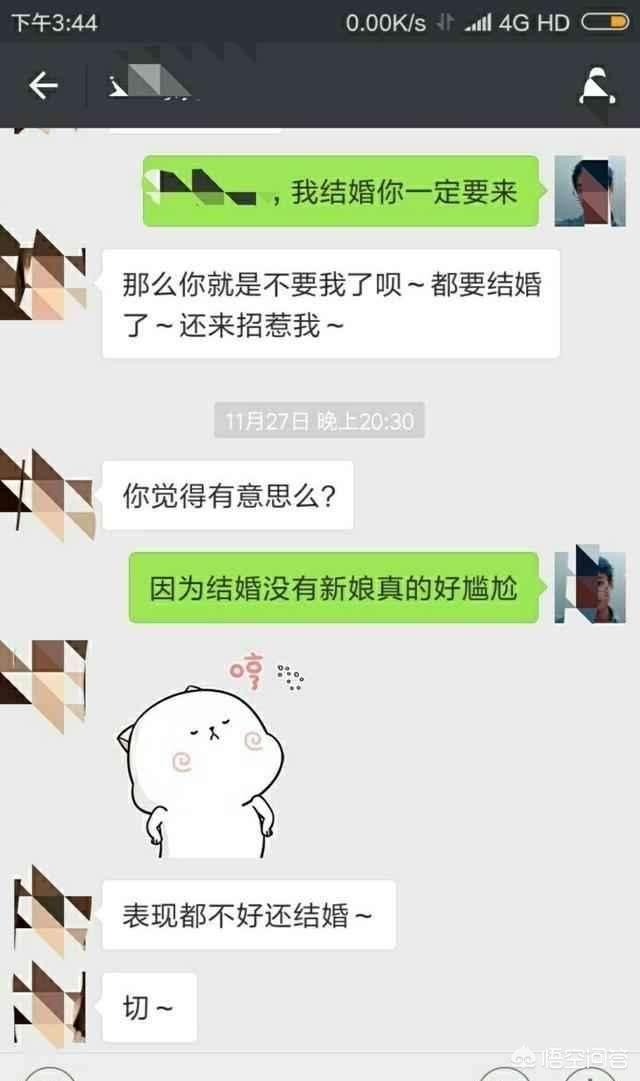Tap my avatar next to '因为结婚没有新娘真的好尴尬'

coord(590,587)
